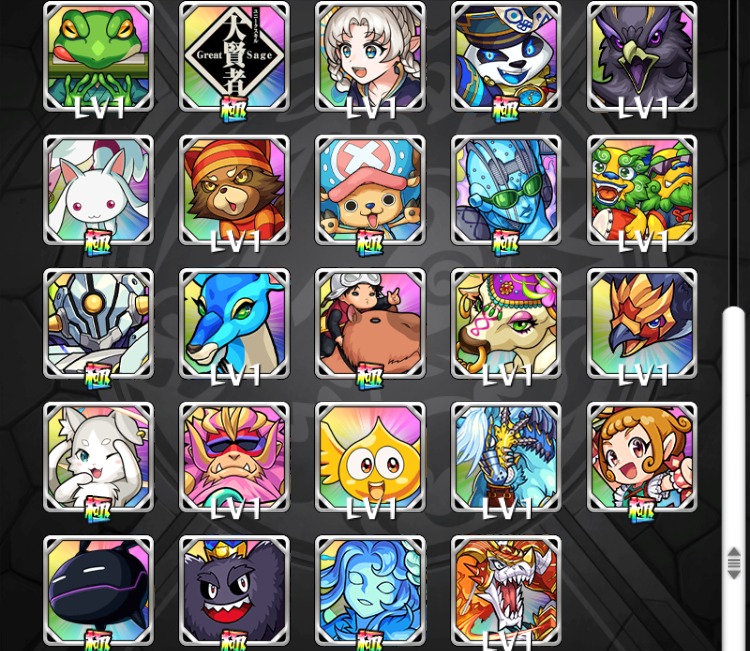Select the yellow slime drop monster

370,457
